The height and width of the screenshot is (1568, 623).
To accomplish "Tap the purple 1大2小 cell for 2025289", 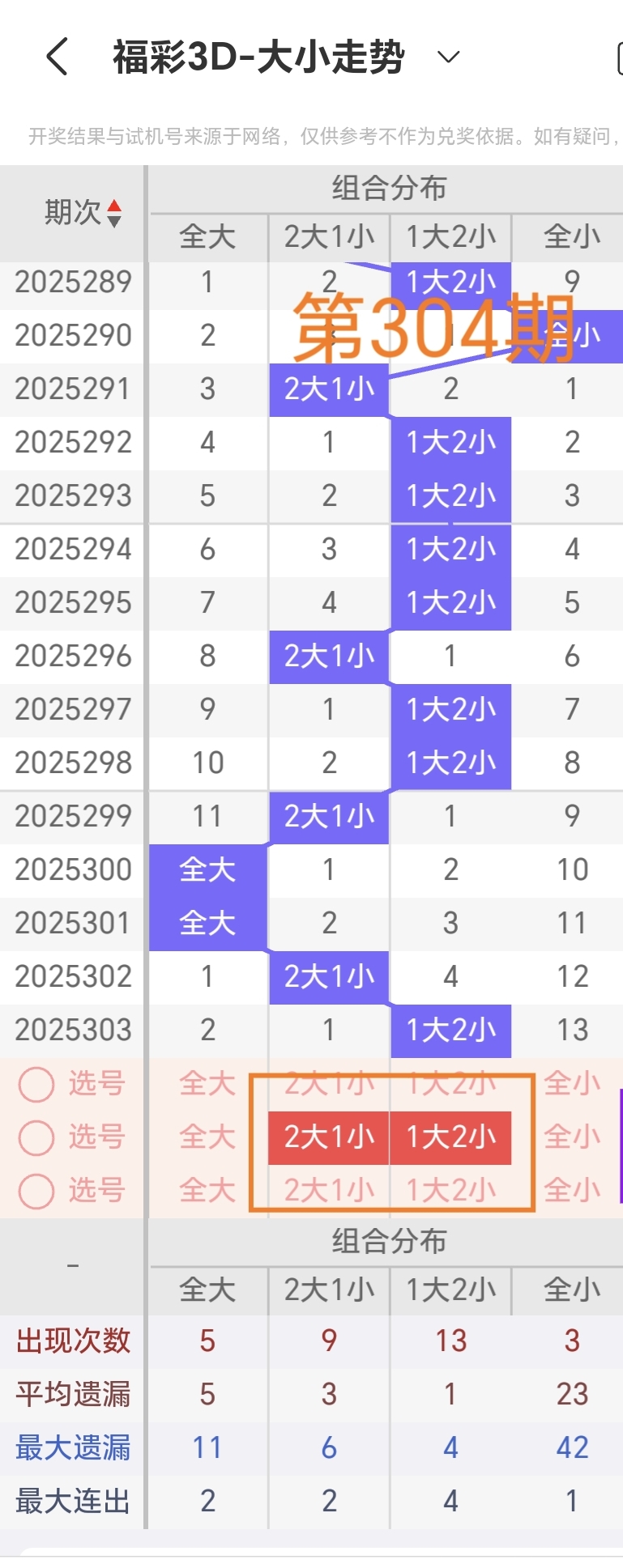I will pos(450,283).
